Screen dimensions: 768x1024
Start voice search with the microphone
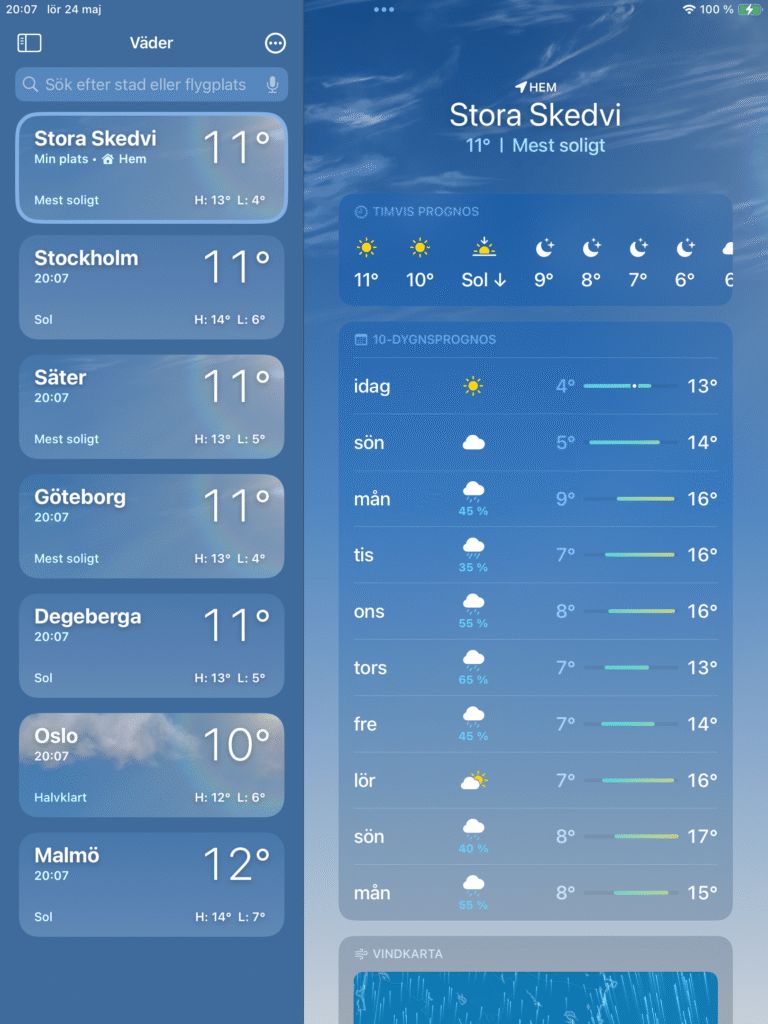(x=272, y=85)
